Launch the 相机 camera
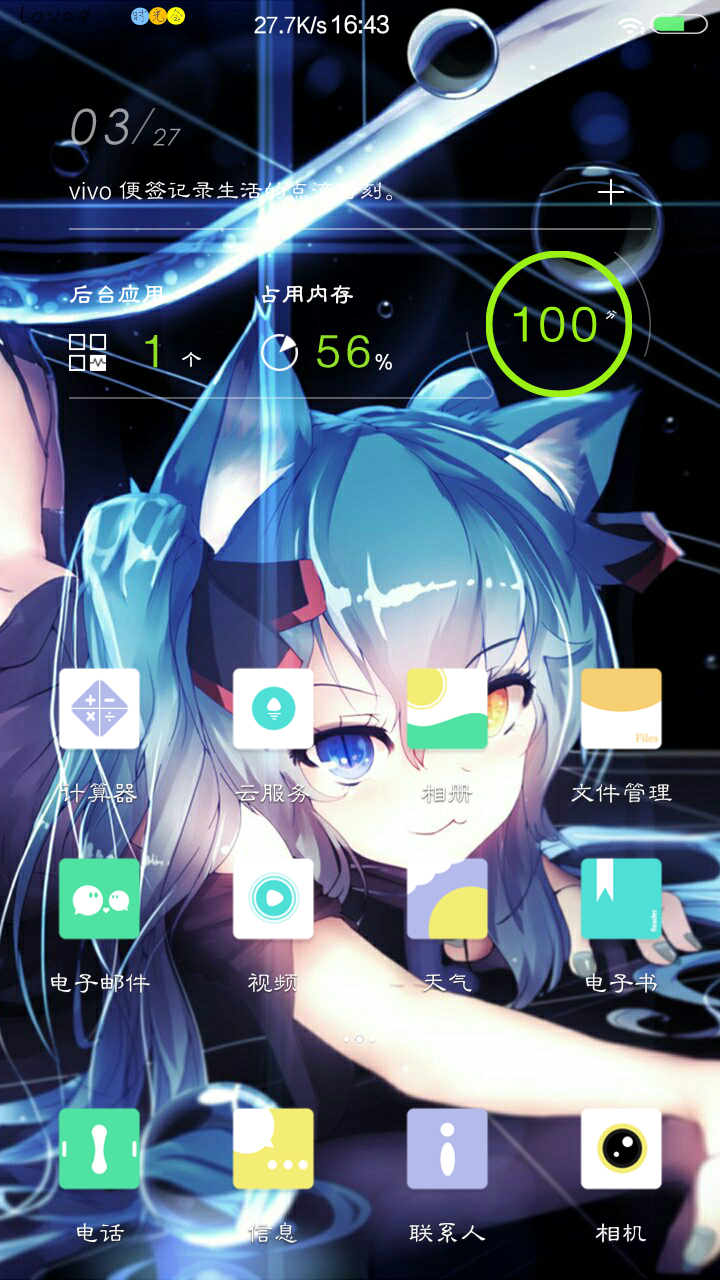720x1280 pixels. pyautogui.click(x=621, y=1148)
